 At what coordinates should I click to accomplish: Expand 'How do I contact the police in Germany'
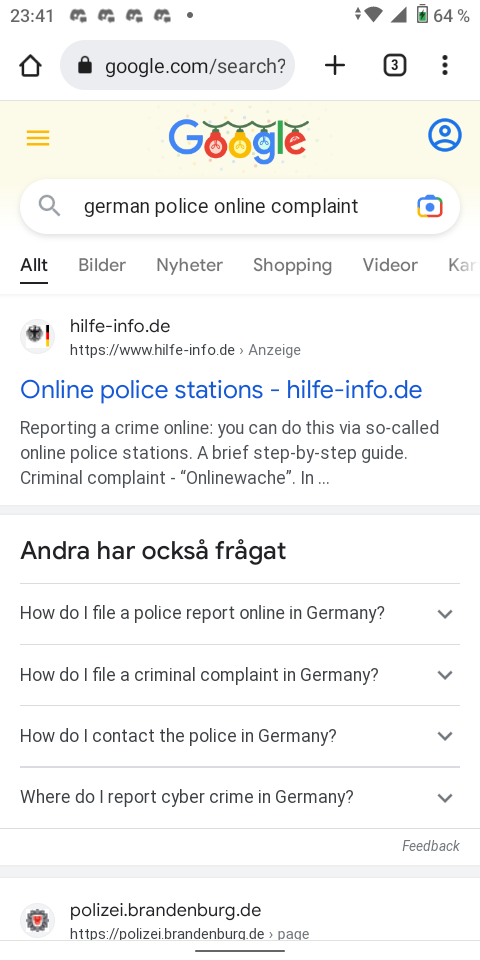(x=240, y=736)
